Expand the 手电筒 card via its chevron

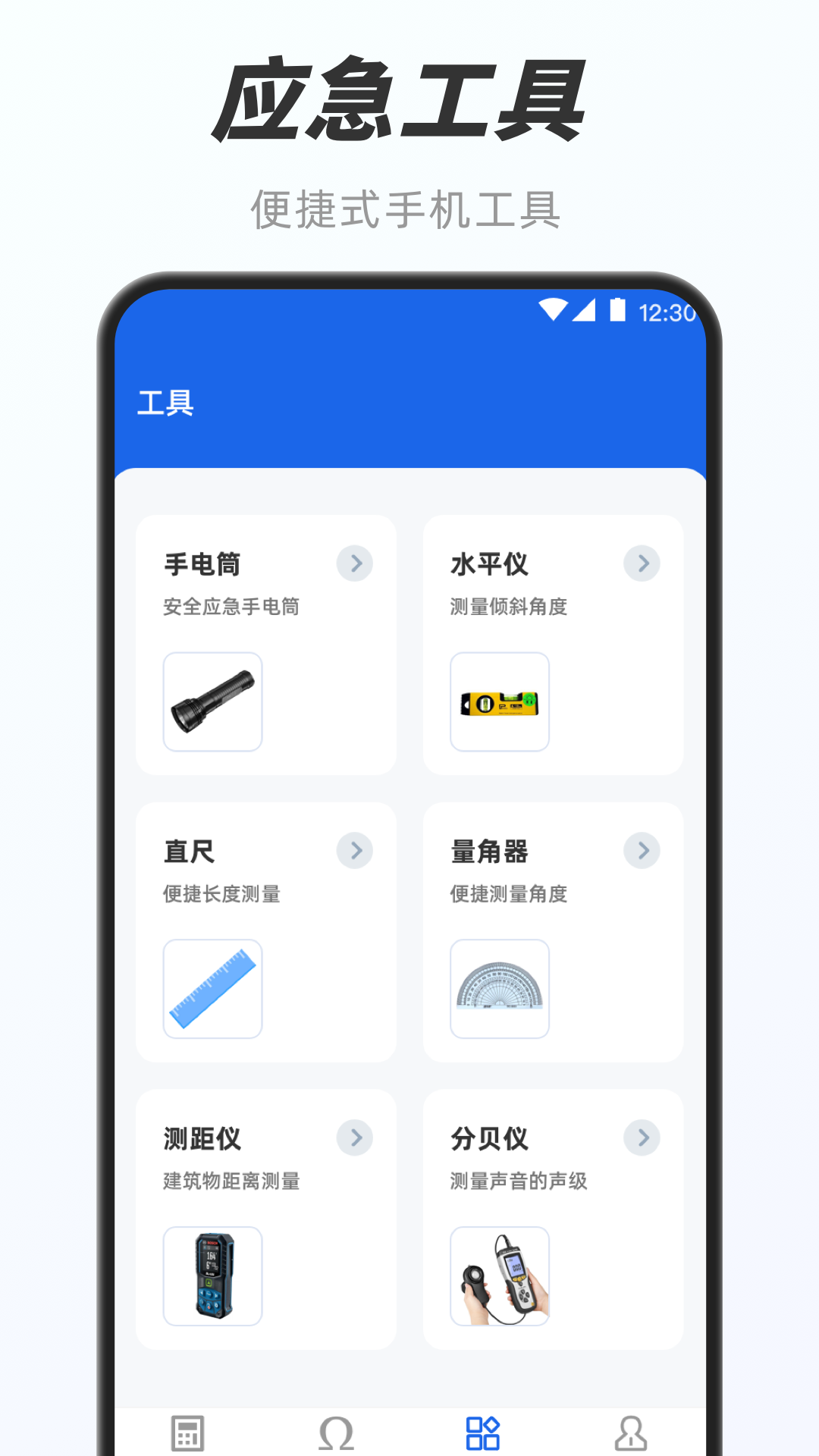354,563
